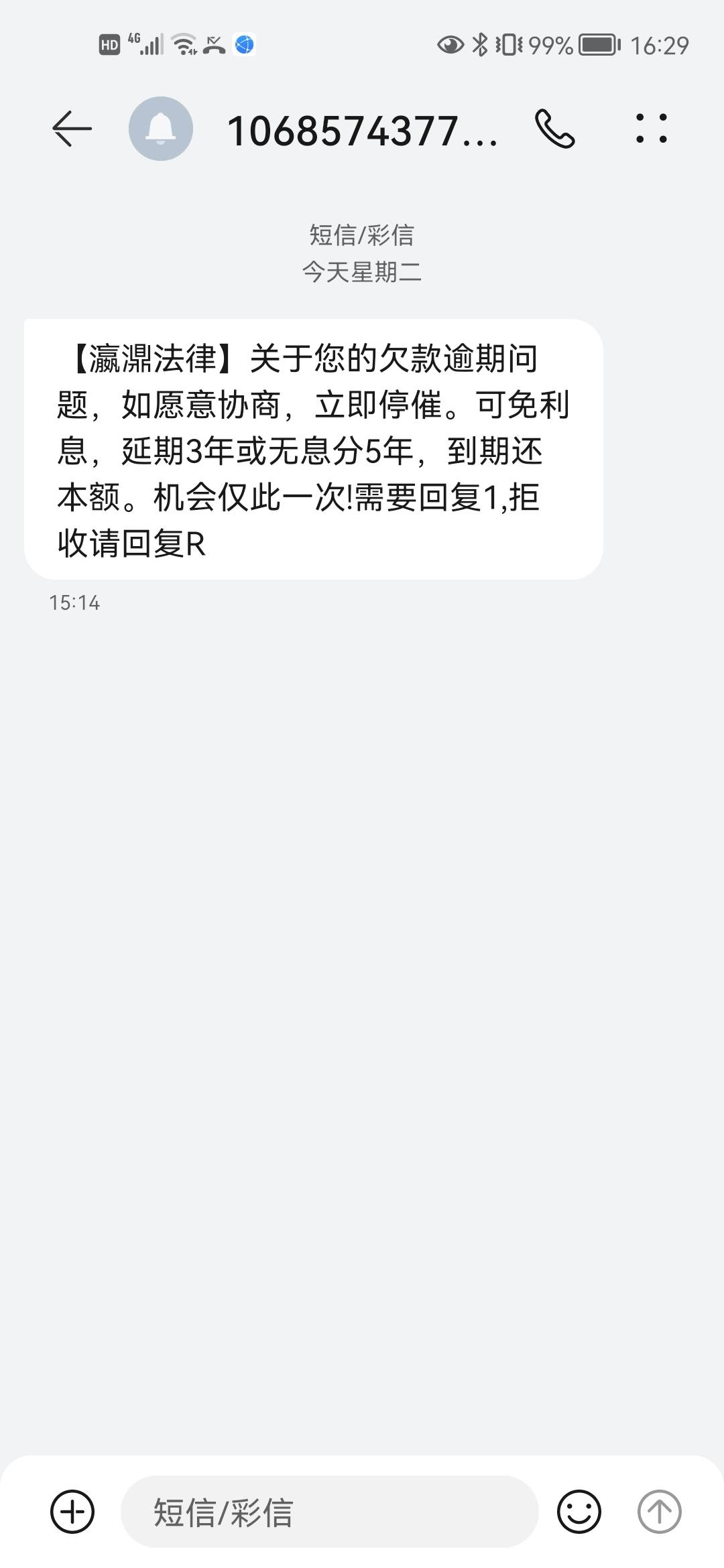This screenshot has height=1568, width=724.
Task: Open the four-dot more options menu
Action: (x=652, y=129)
